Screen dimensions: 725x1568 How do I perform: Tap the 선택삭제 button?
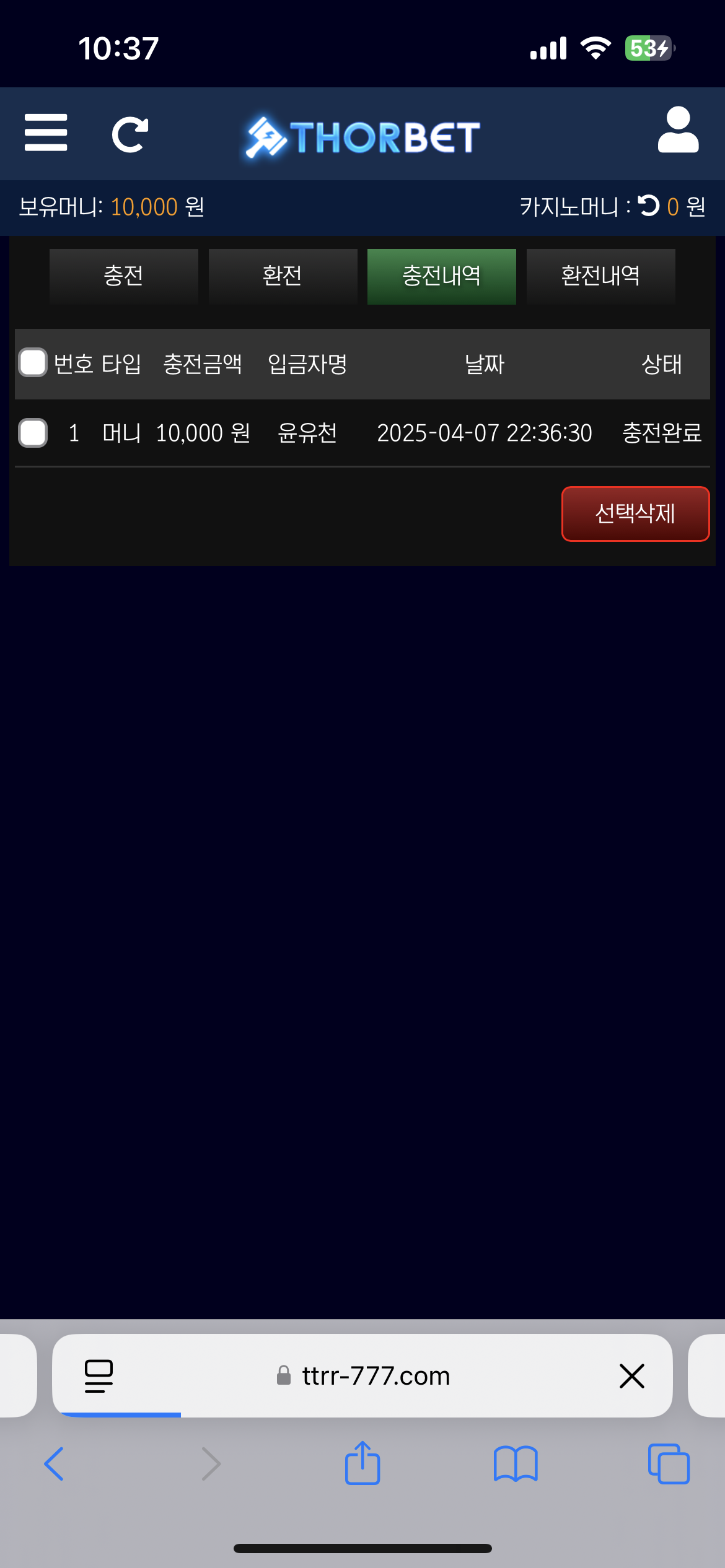point(635,514)
